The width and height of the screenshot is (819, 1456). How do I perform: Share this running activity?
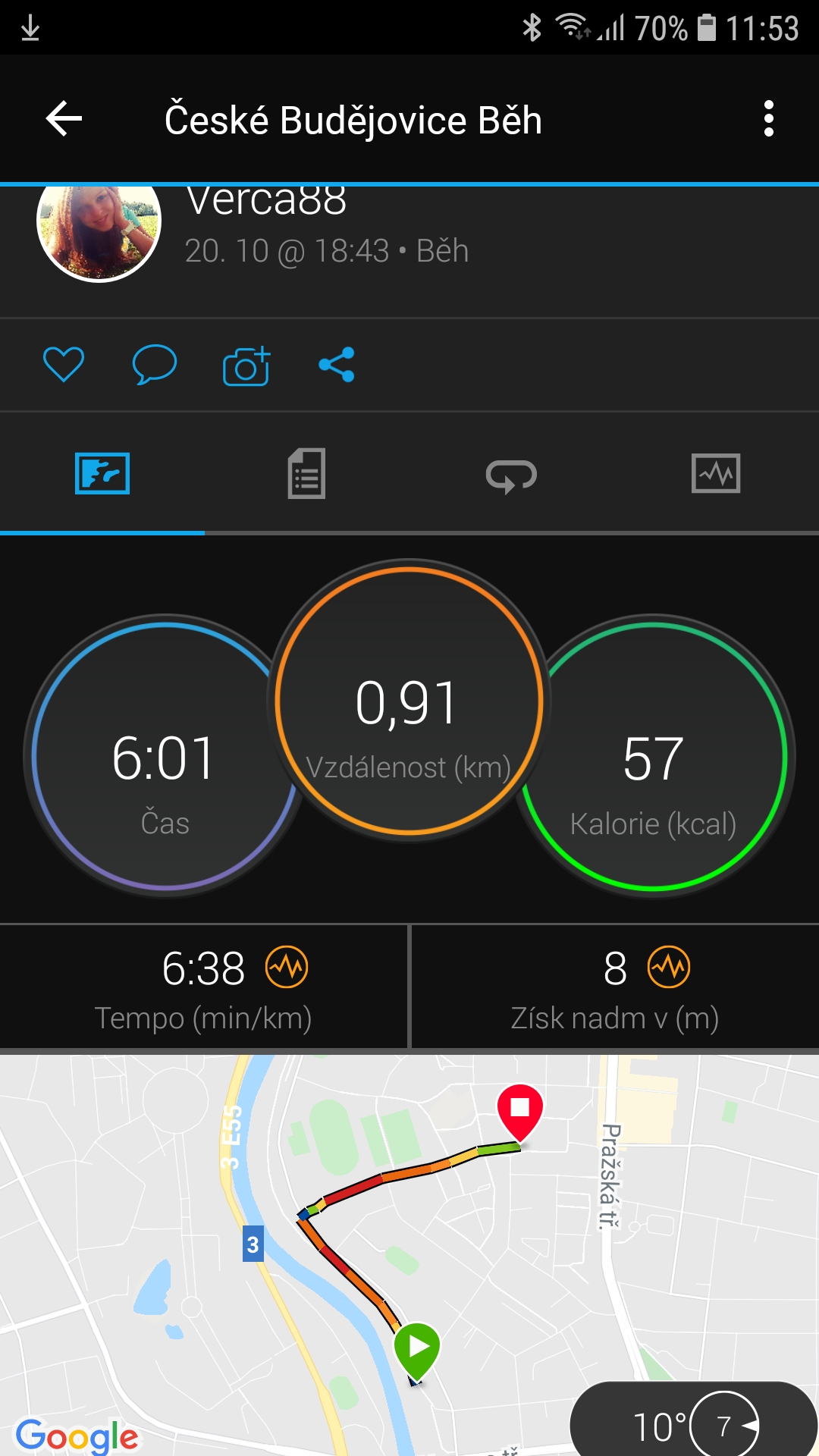[x=337, y=365]
